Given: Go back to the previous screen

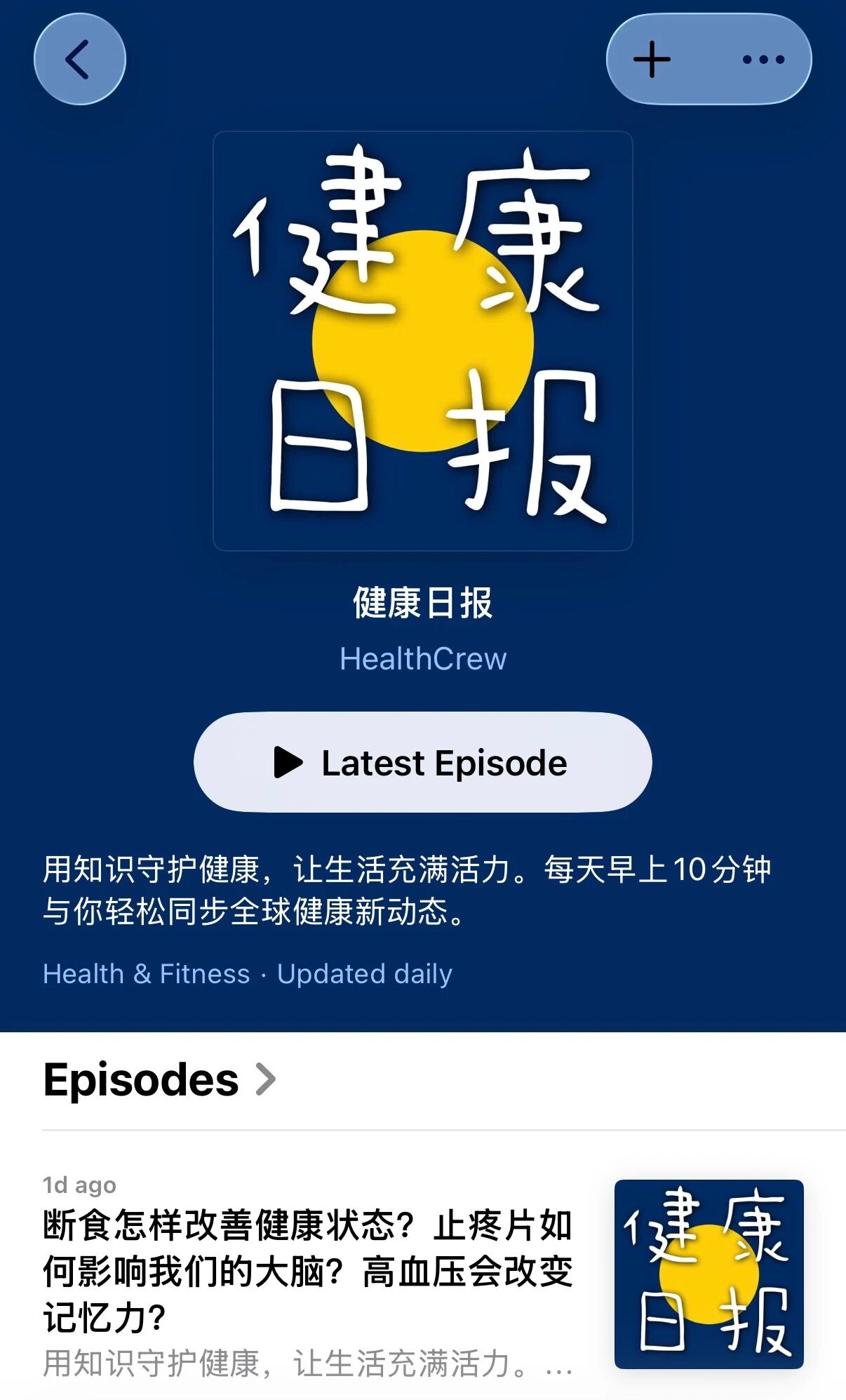Looking at the screenshot, I should click(79, 60).
